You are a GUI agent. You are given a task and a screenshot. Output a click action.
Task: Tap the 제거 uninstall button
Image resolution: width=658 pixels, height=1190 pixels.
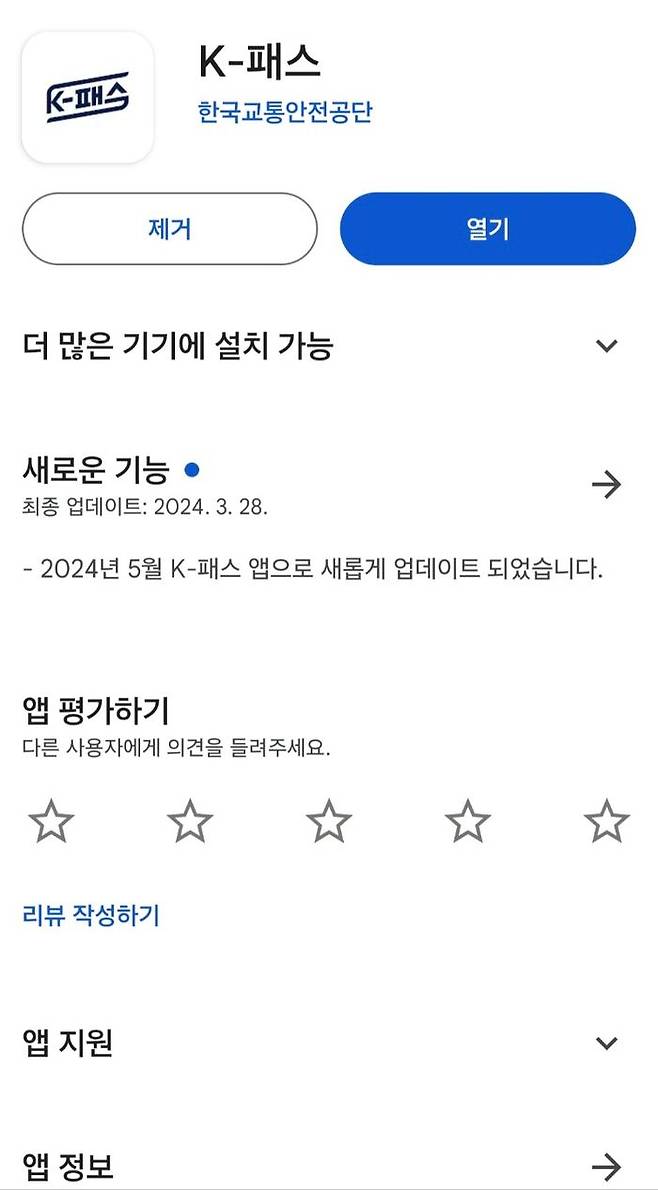click(x=170, y=229)
